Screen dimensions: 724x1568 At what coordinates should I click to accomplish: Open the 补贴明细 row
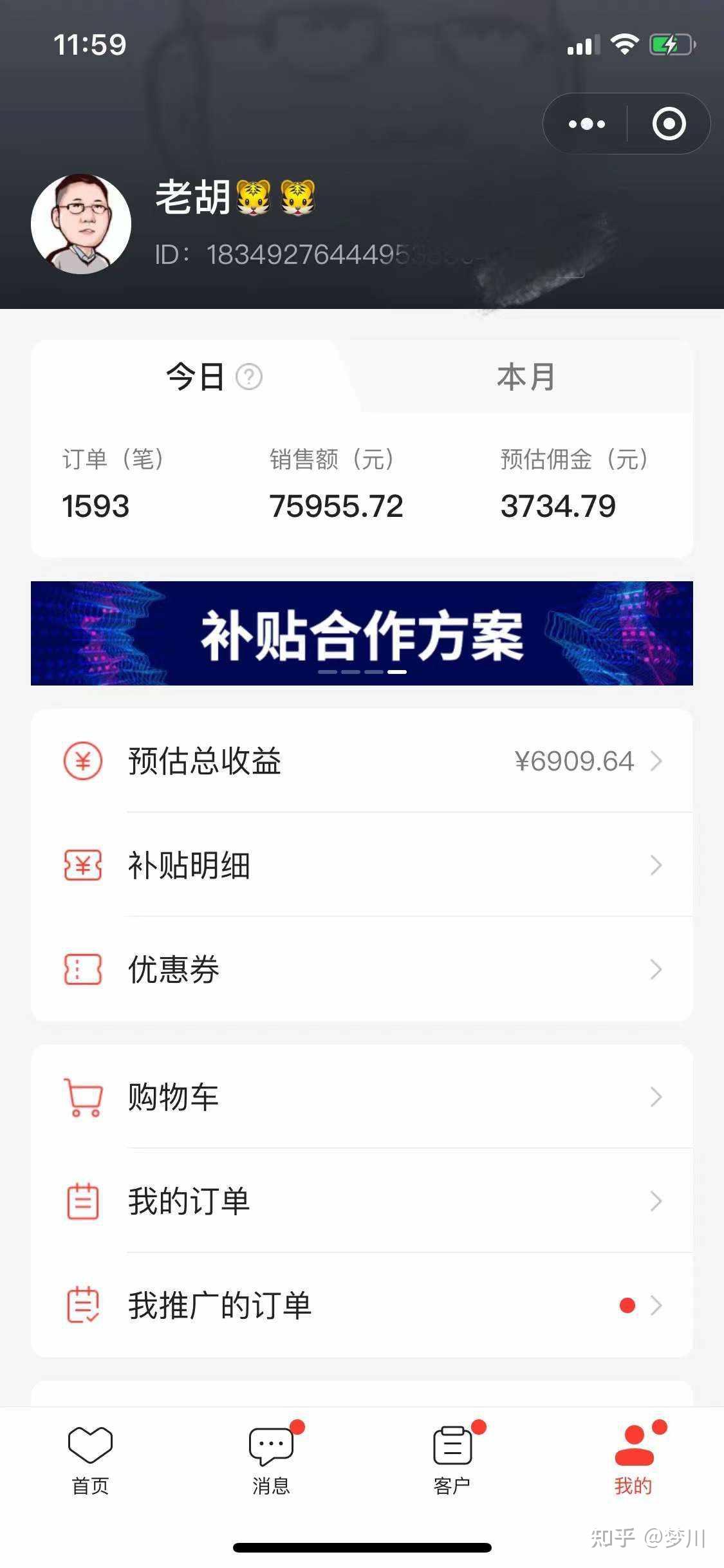click(362, 865)
